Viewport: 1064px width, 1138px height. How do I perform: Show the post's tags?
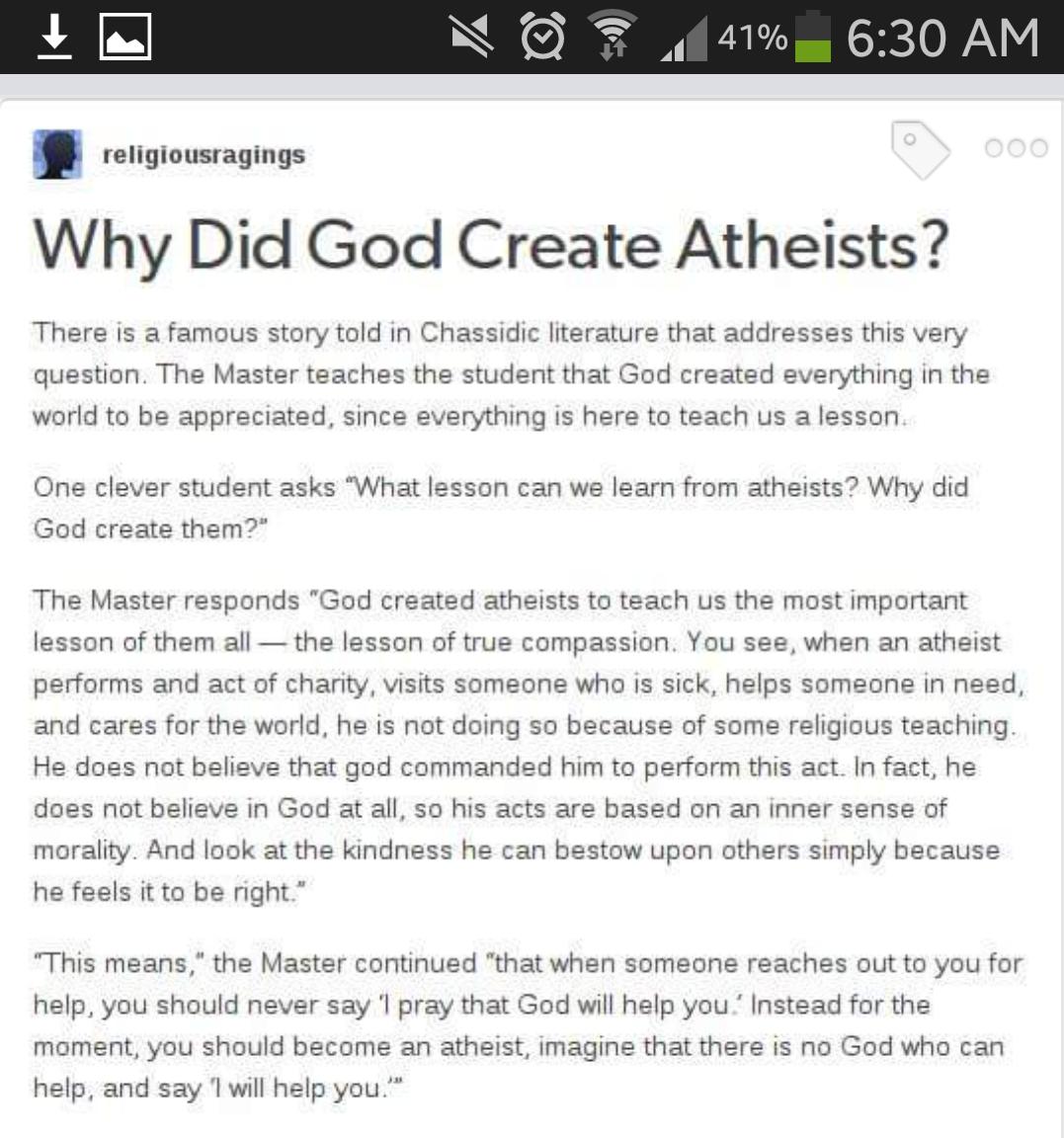(x=919, y=150)
